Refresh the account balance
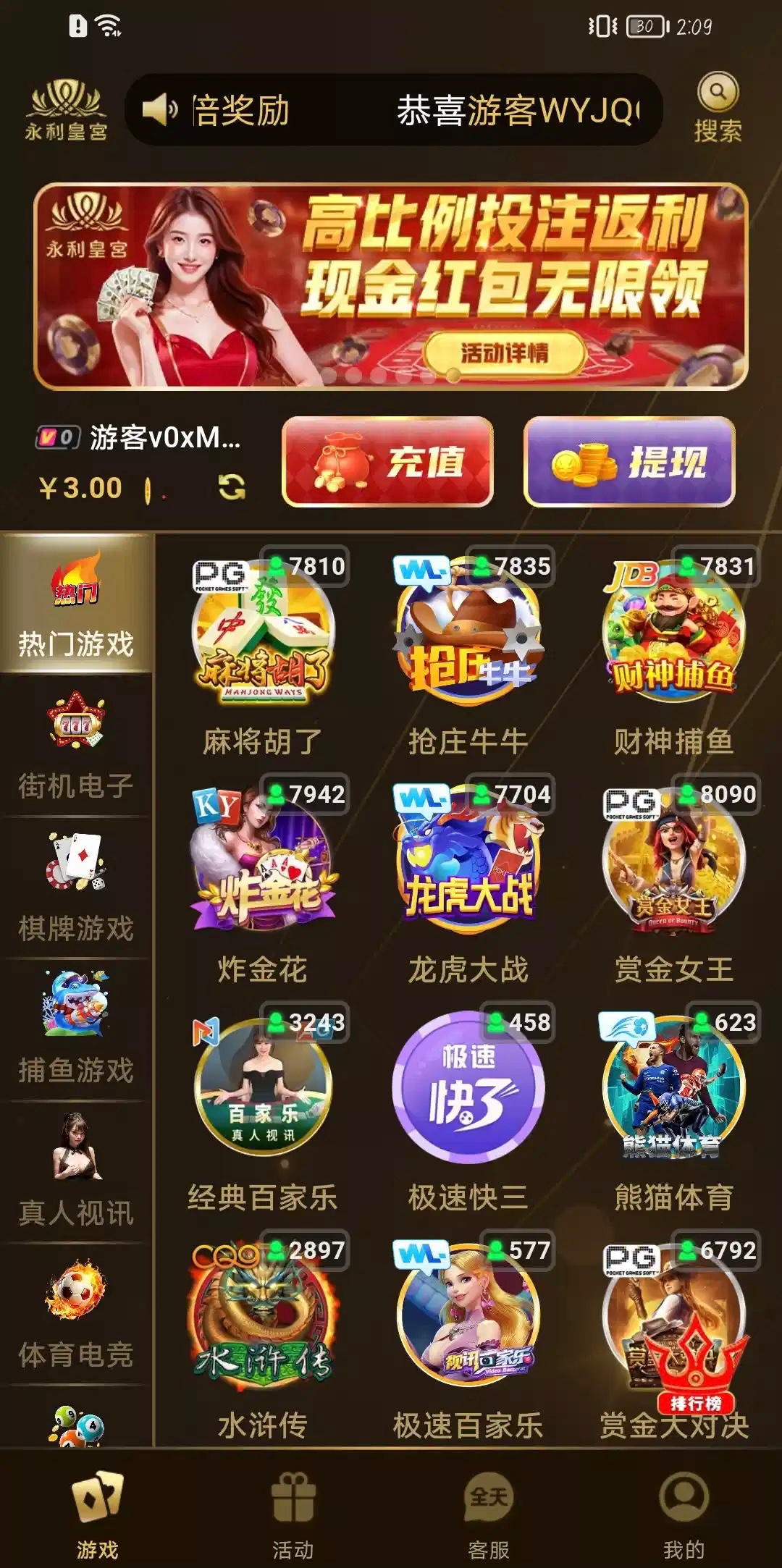 tap(232, 487)
